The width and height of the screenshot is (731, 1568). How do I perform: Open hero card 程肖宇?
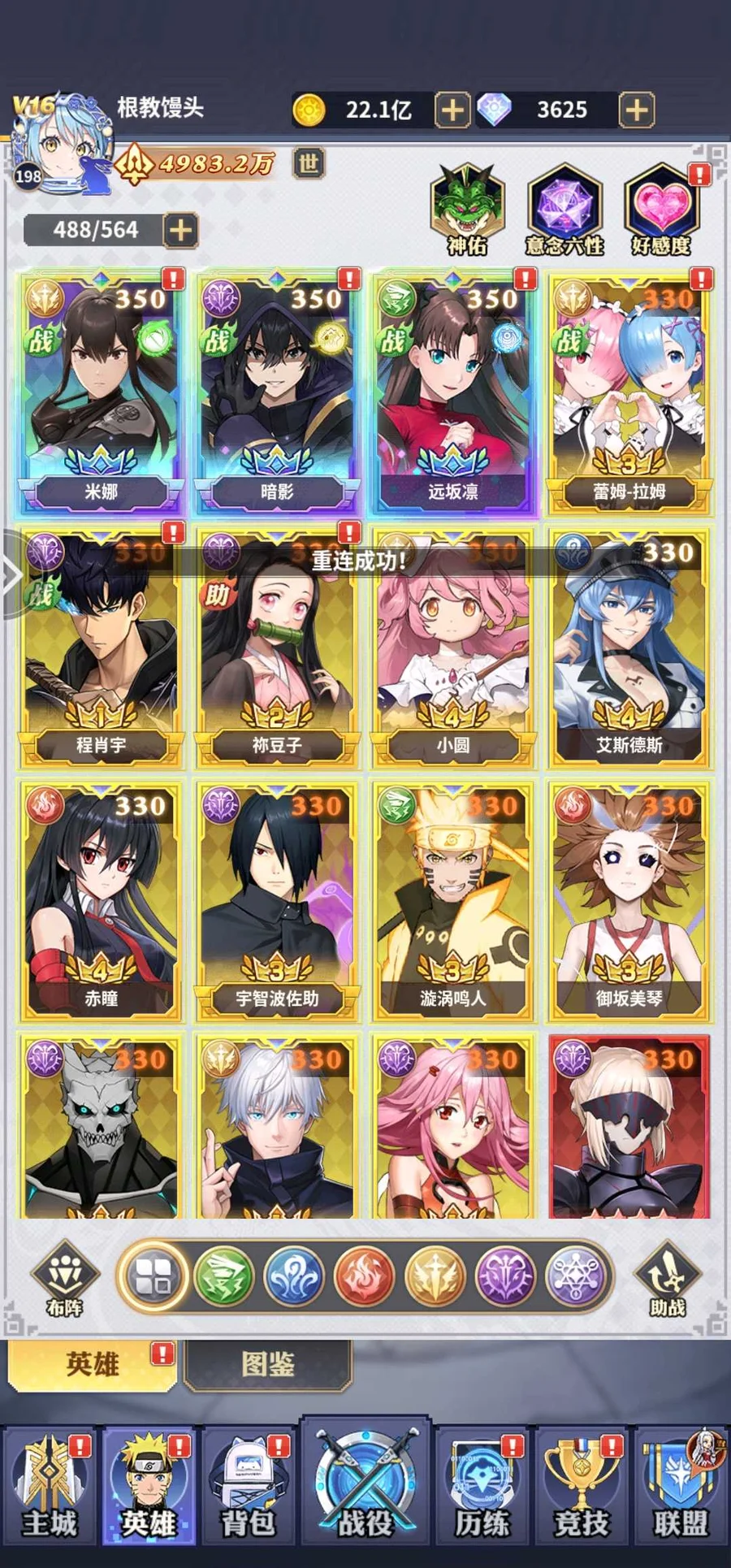point(102,646)
